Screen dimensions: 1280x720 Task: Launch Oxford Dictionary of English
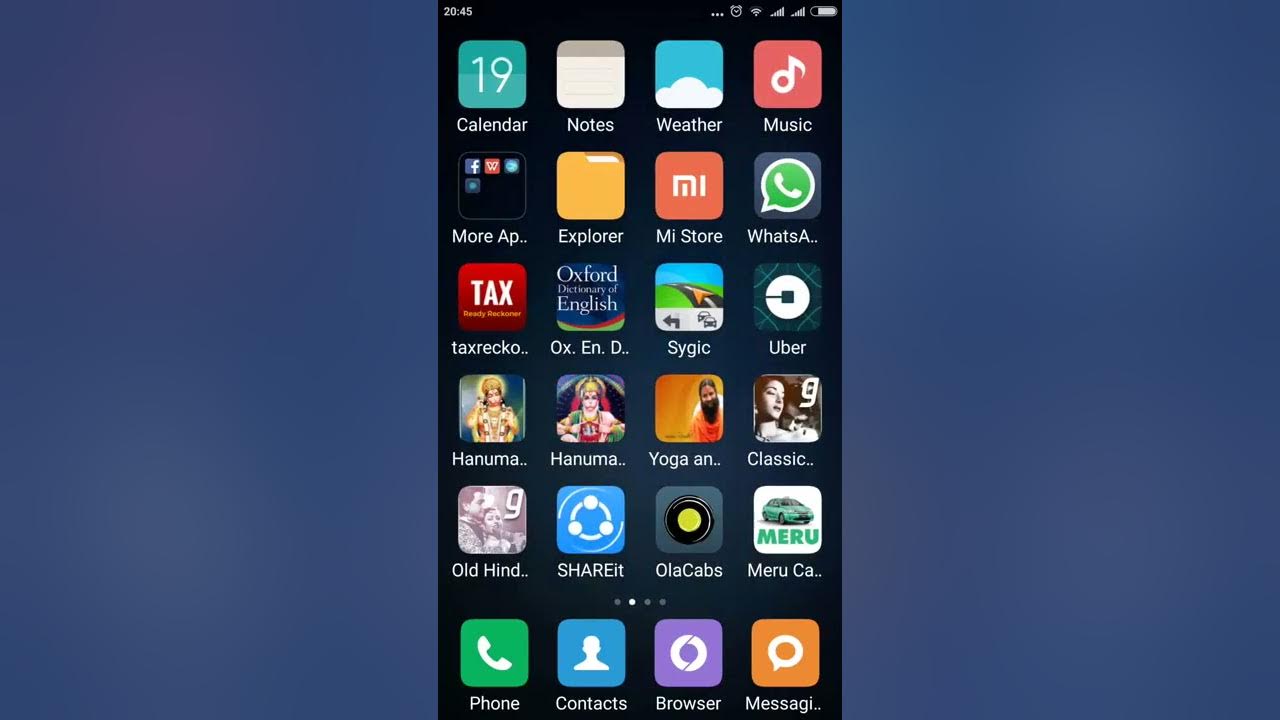[x=590, y=297]
